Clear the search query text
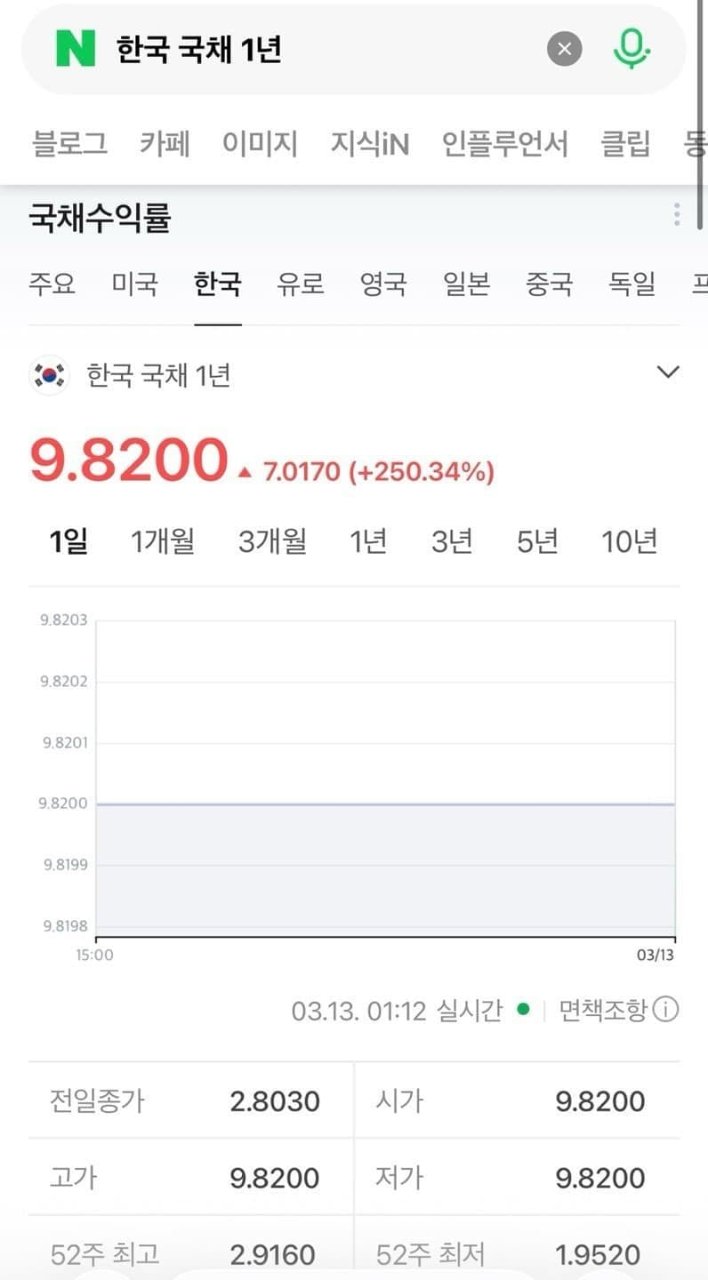Screen dimensions: 708x1280 click(564, 49)
